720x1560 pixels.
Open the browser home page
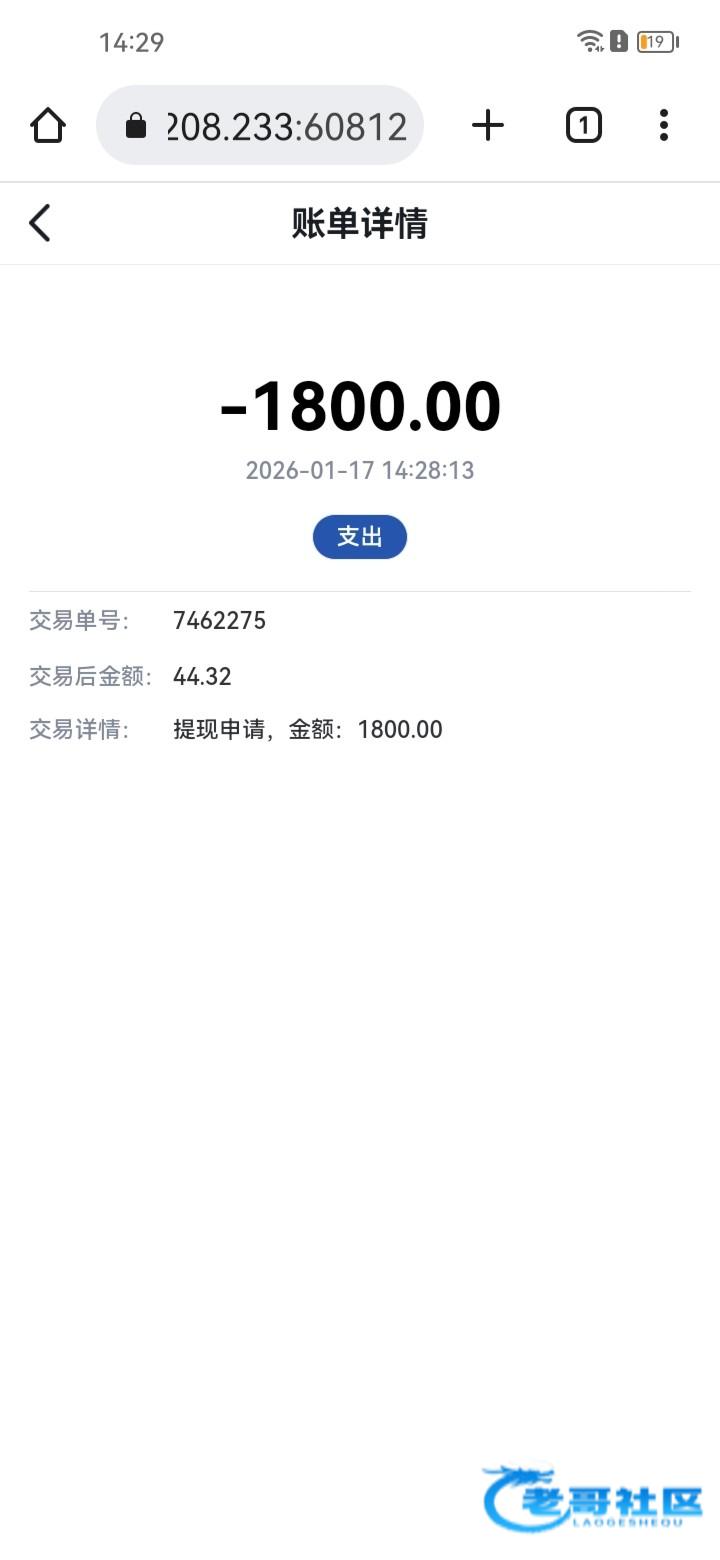click(x=48, y=126)
